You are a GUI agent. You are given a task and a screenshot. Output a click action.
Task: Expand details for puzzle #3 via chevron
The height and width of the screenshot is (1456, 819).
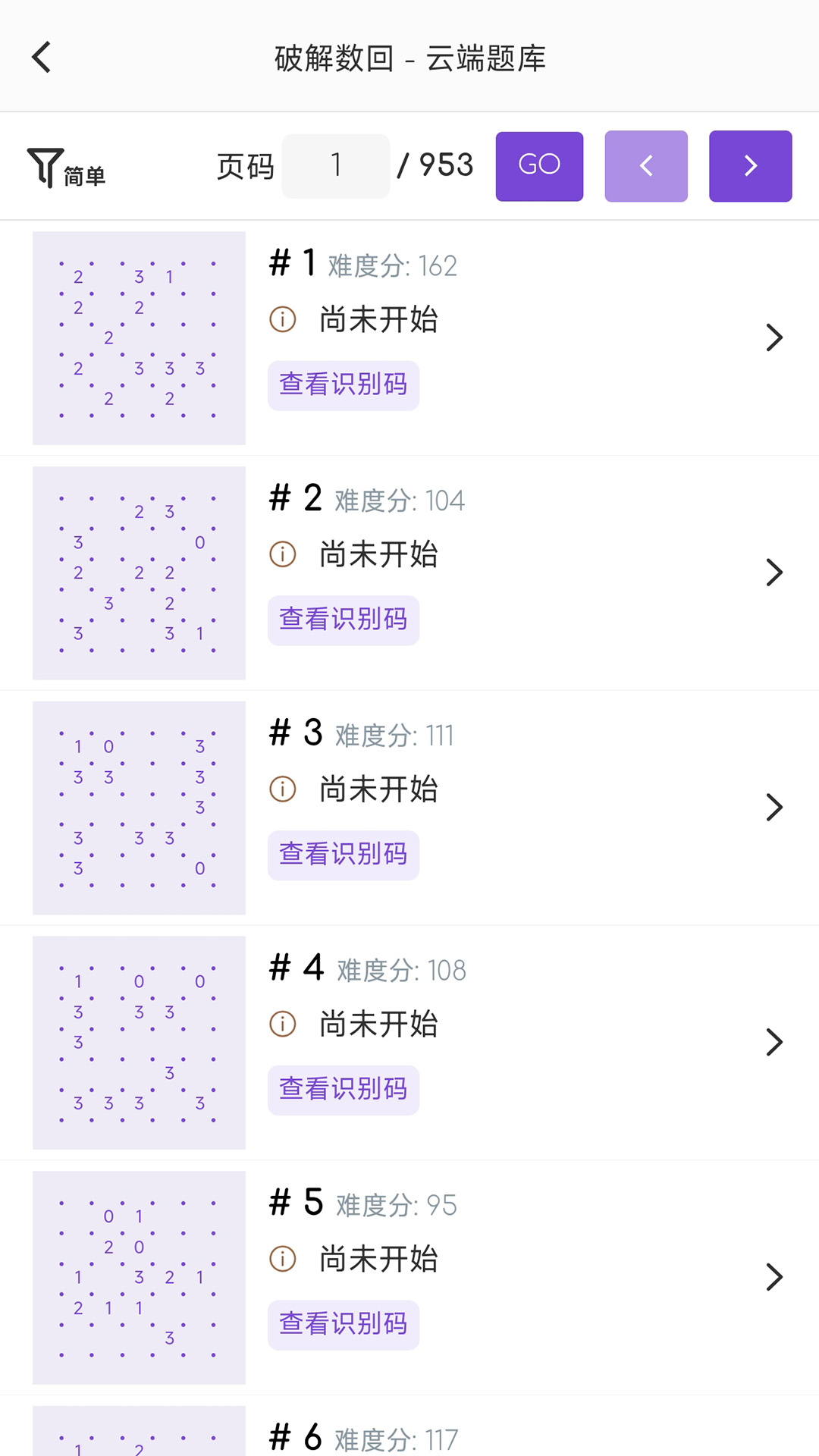pyautogui.click(x=775, y=807)
